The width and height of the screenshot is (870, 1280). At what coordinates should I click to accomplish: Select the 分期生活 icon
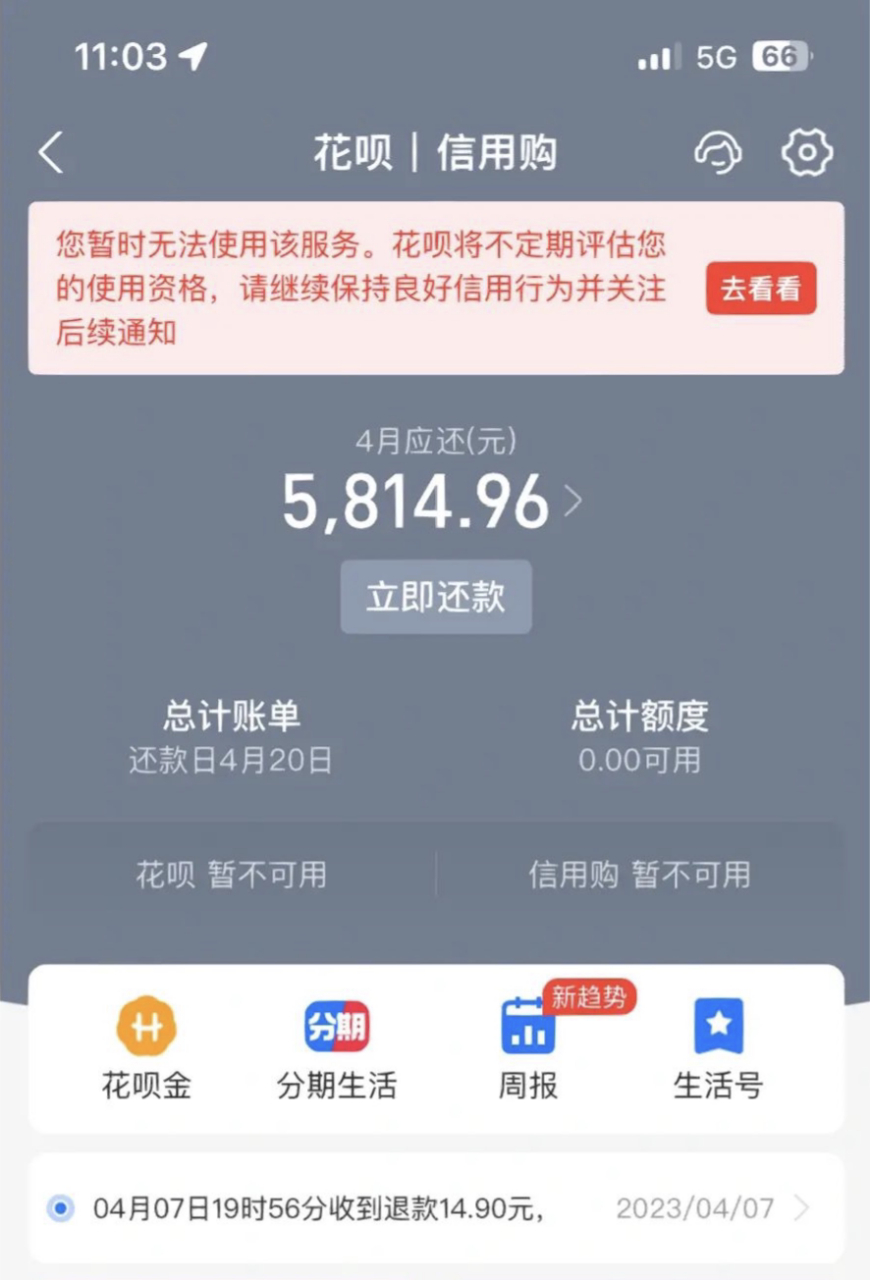336,1026
